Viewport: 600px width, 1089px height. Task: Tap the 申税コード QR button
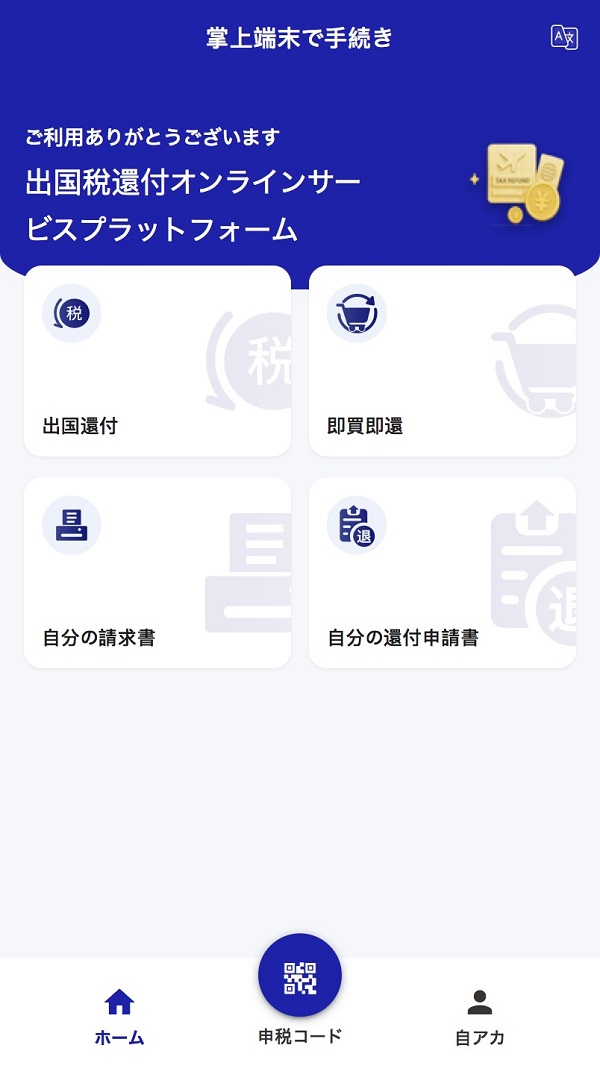pos(300,977)
